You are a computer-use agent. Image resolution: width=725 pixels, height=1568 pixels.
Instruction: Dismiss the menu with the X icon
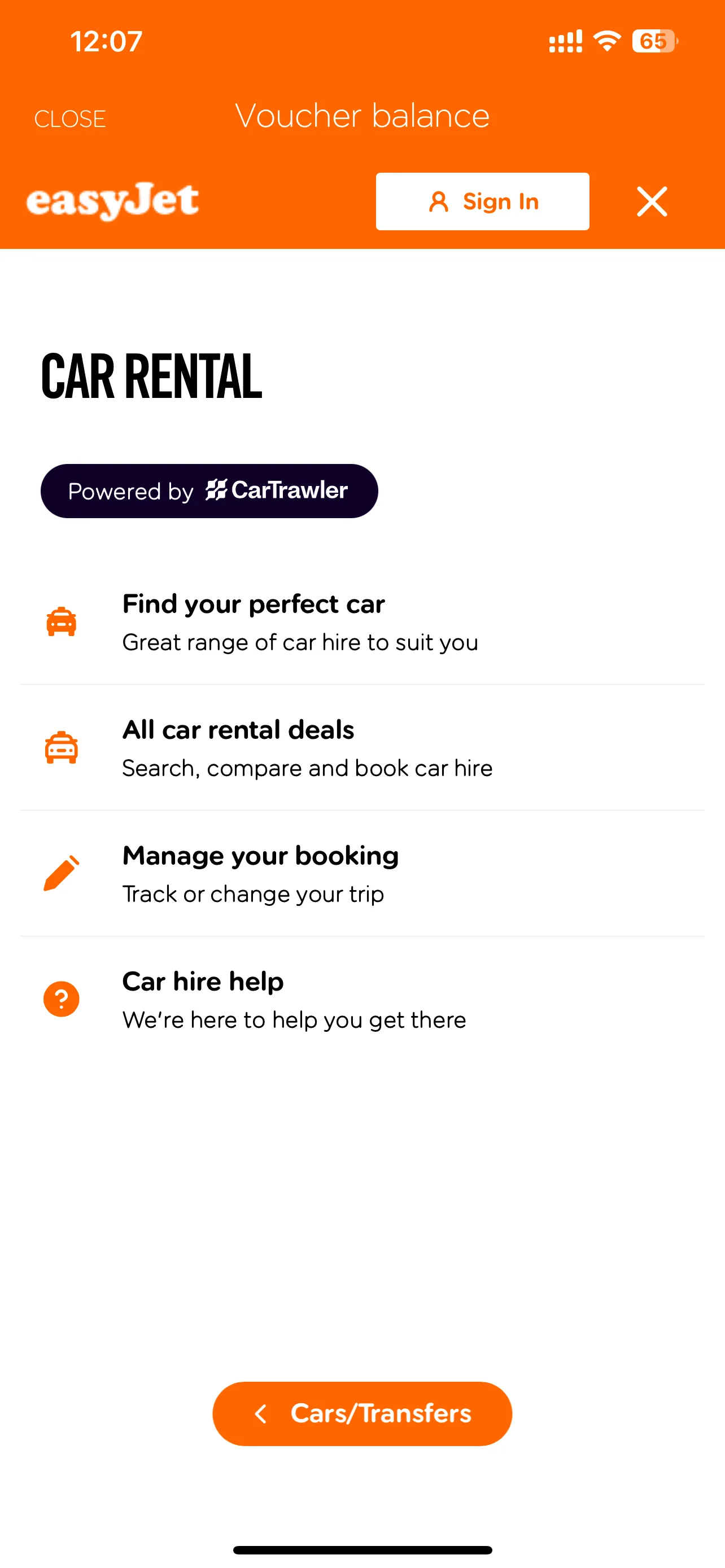652,202
